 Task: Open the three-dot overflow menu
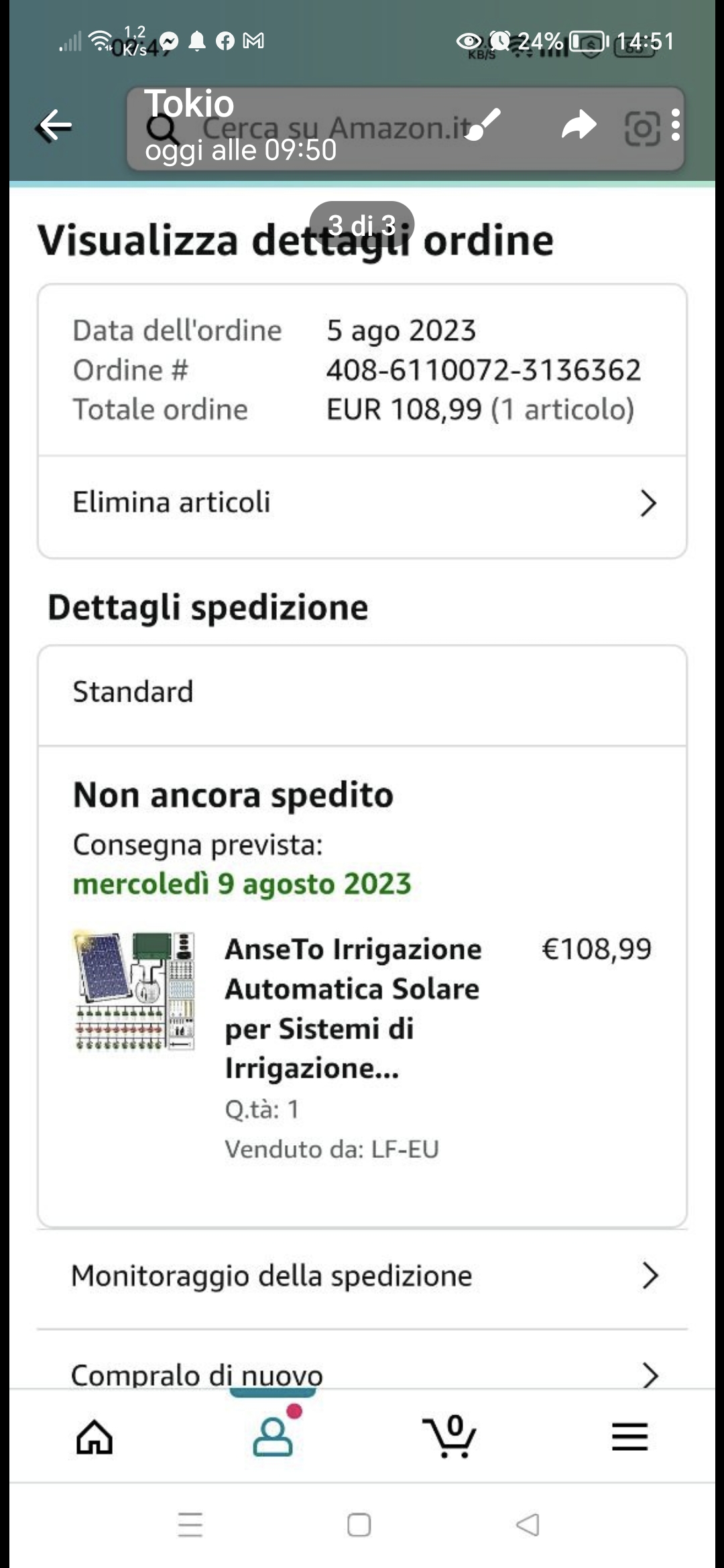click(676, 125)
